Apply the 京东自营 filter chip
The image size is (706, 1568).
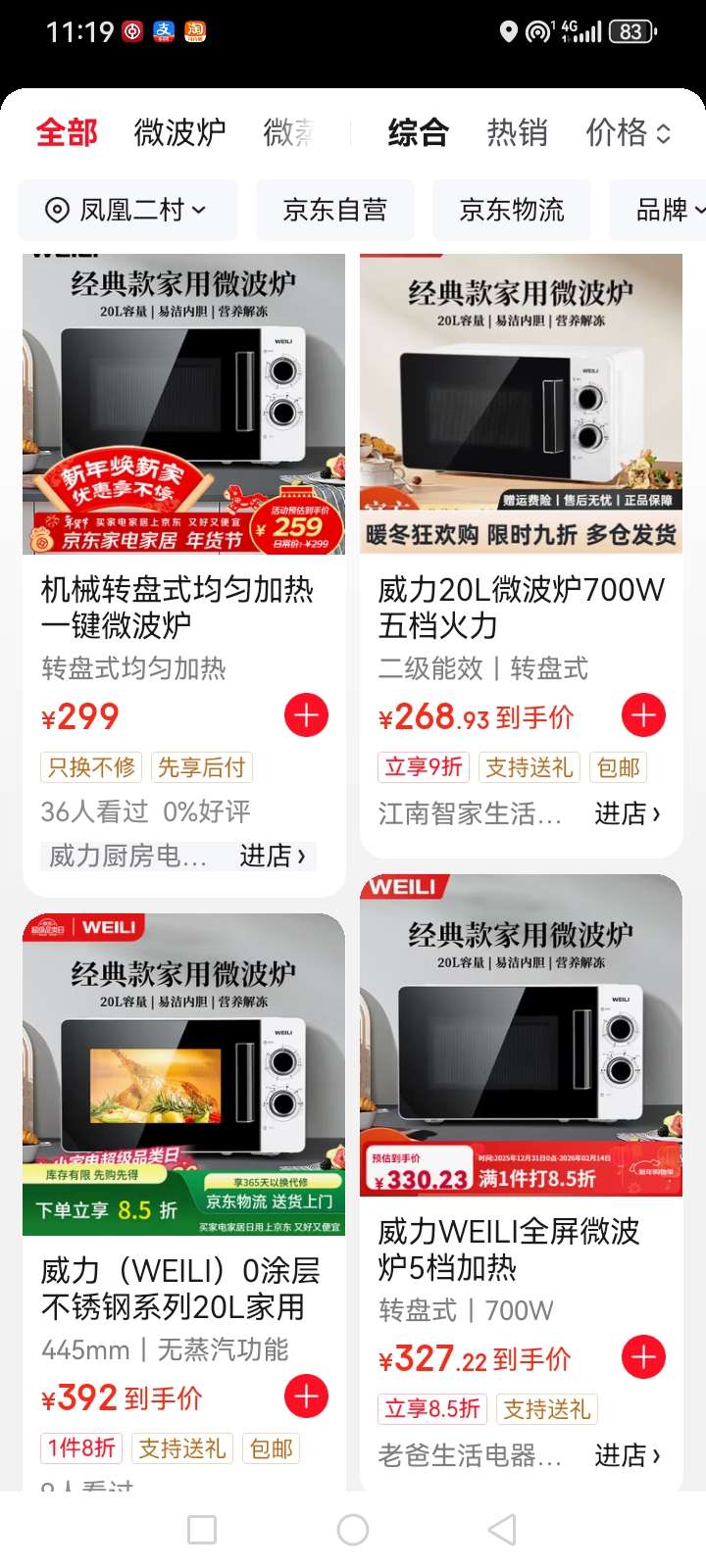click(x=334, y=210)
